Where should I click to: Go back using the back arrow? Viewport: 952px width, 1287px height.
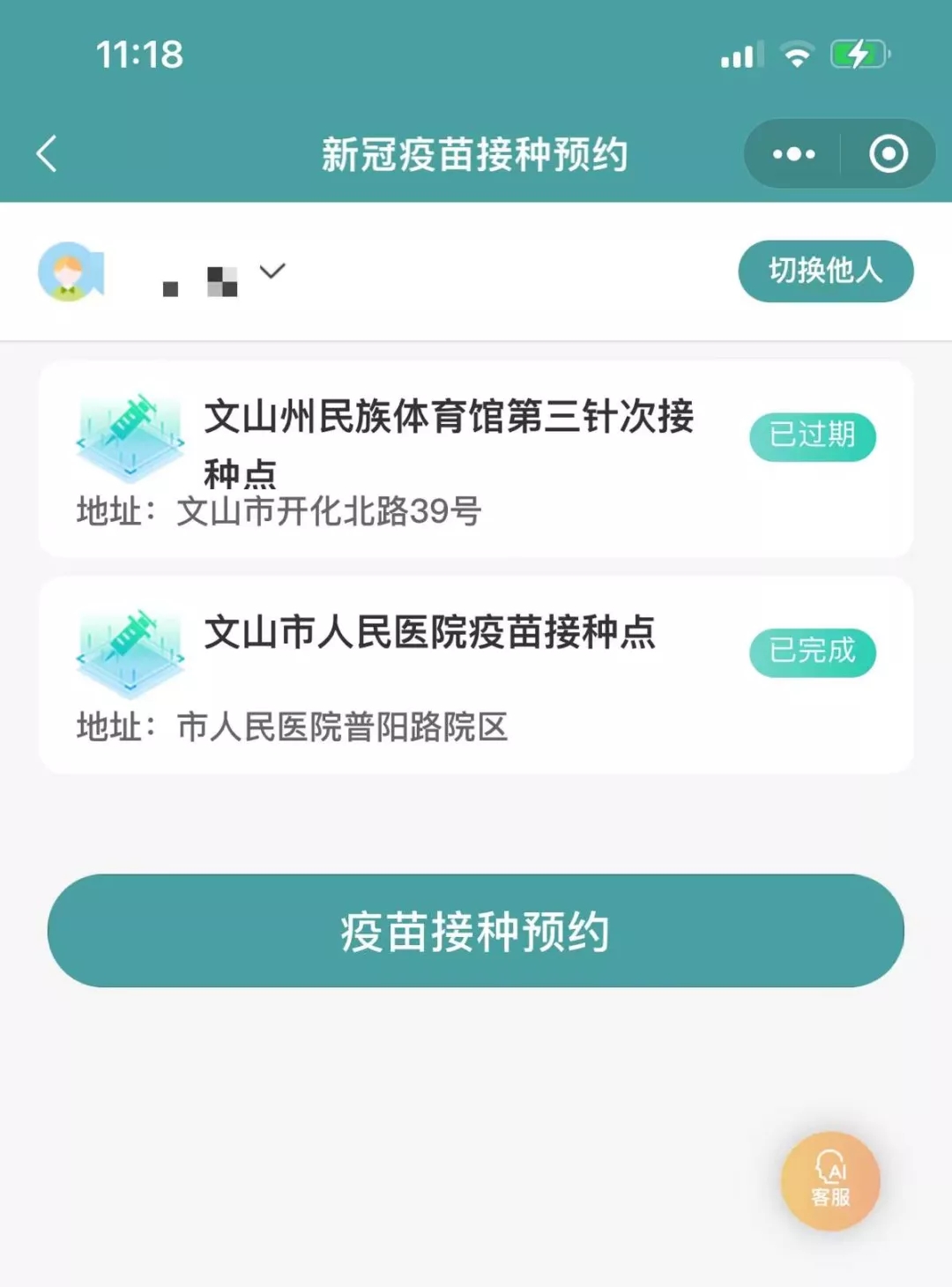pyautogui.click(x=48, y=154)
